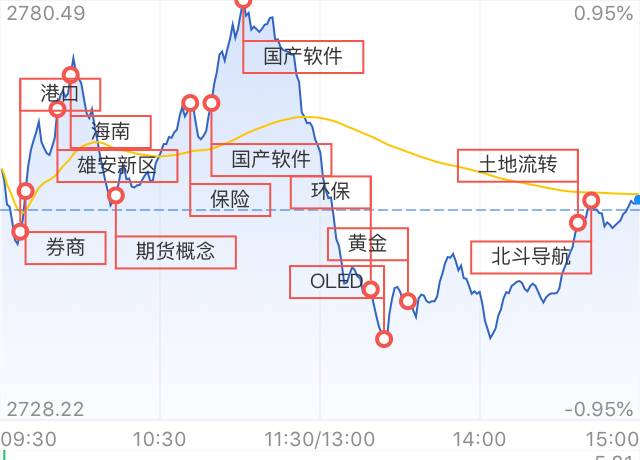Image resolution: width=640 pixels, height=460 pixels.
Task: Open the 港口 sector tag
Action: point(60,94)
